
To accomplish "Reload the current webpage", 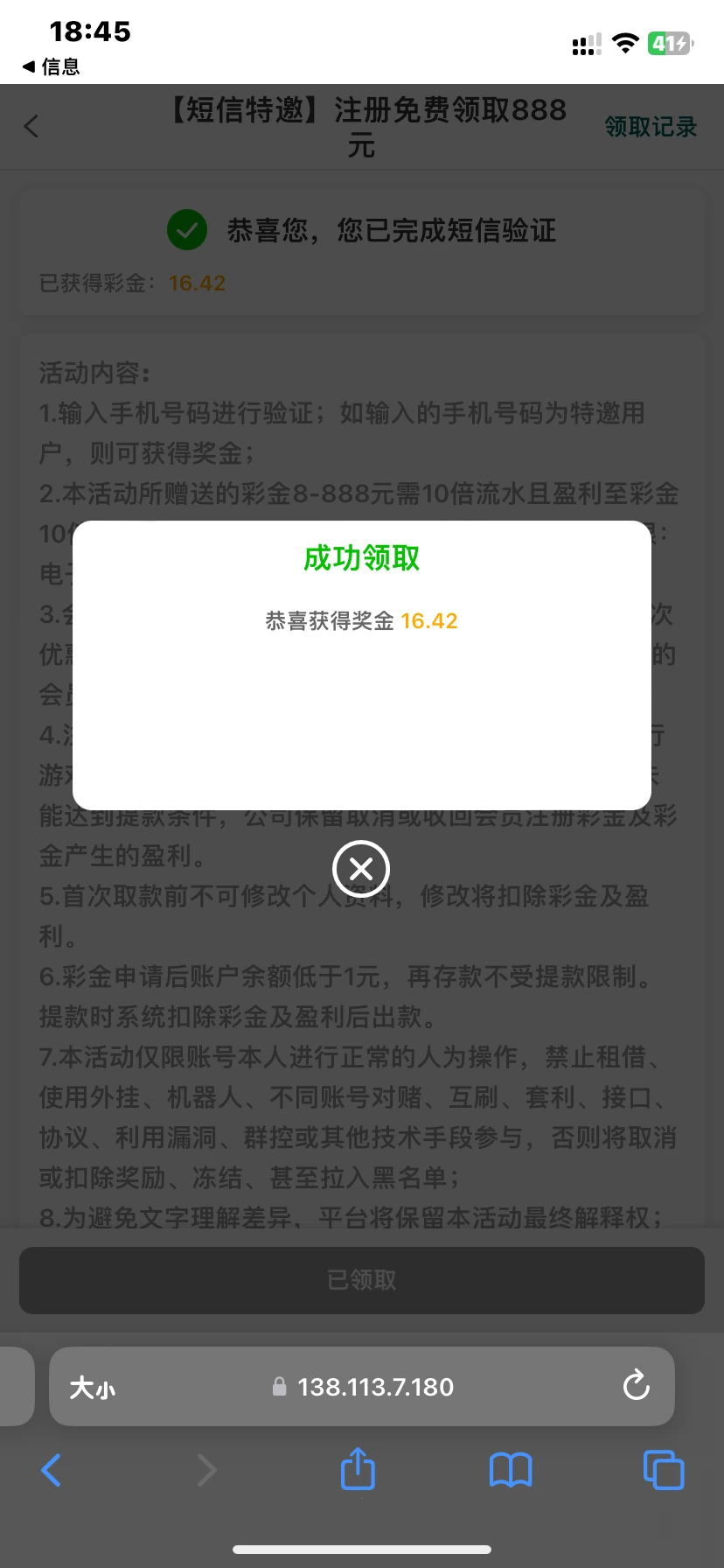I will point(636,1387).
